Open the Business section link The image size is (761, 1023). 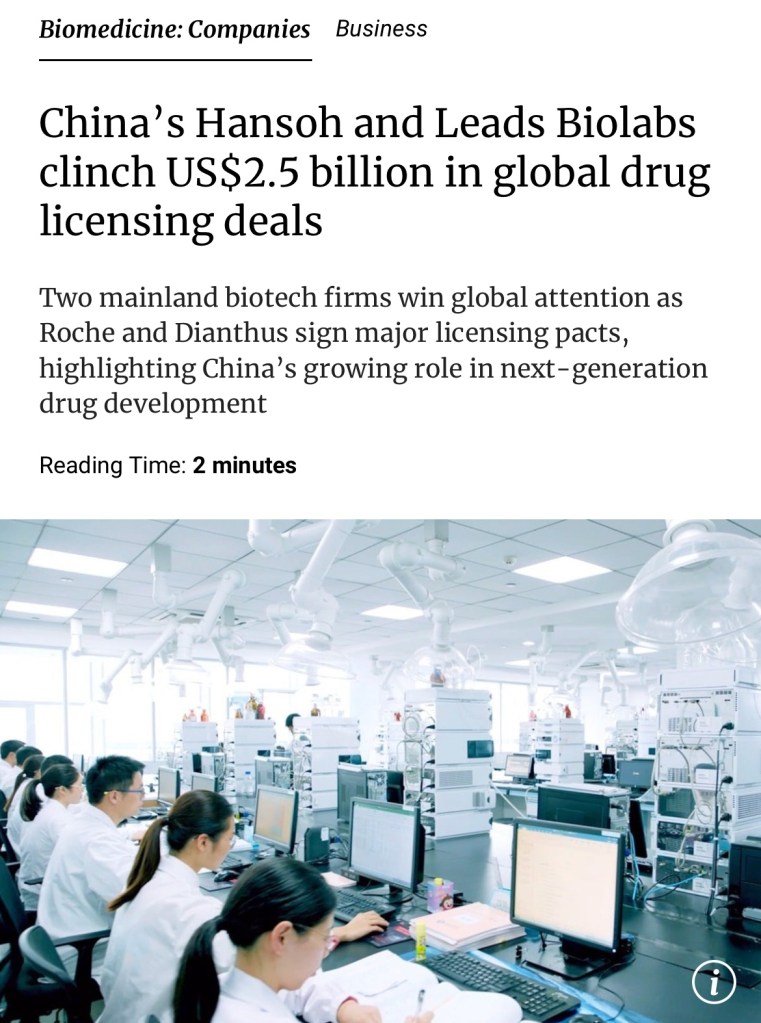point(381,30)
